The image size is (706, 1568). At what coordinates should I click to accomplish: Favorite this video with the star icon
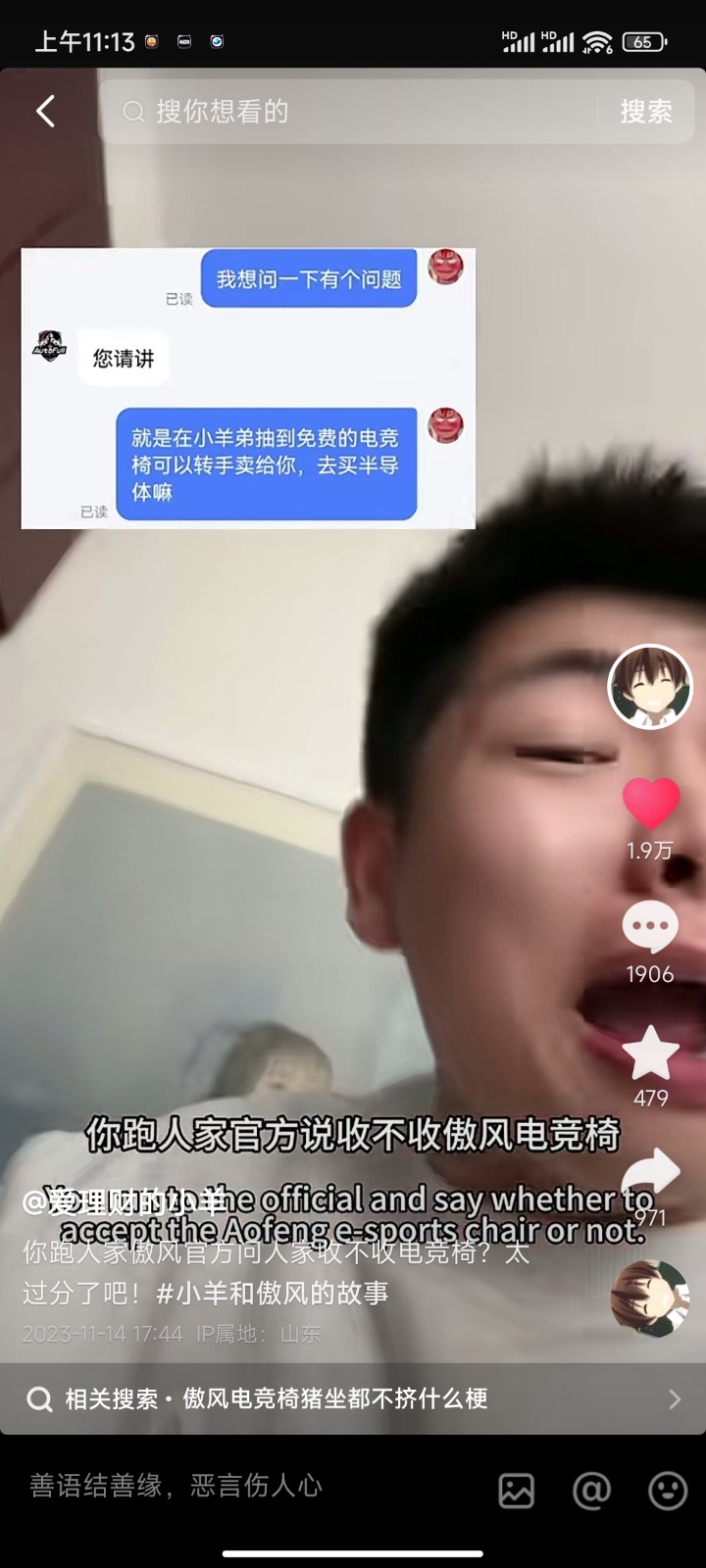pyautogui.click(x=650, y=1053)
